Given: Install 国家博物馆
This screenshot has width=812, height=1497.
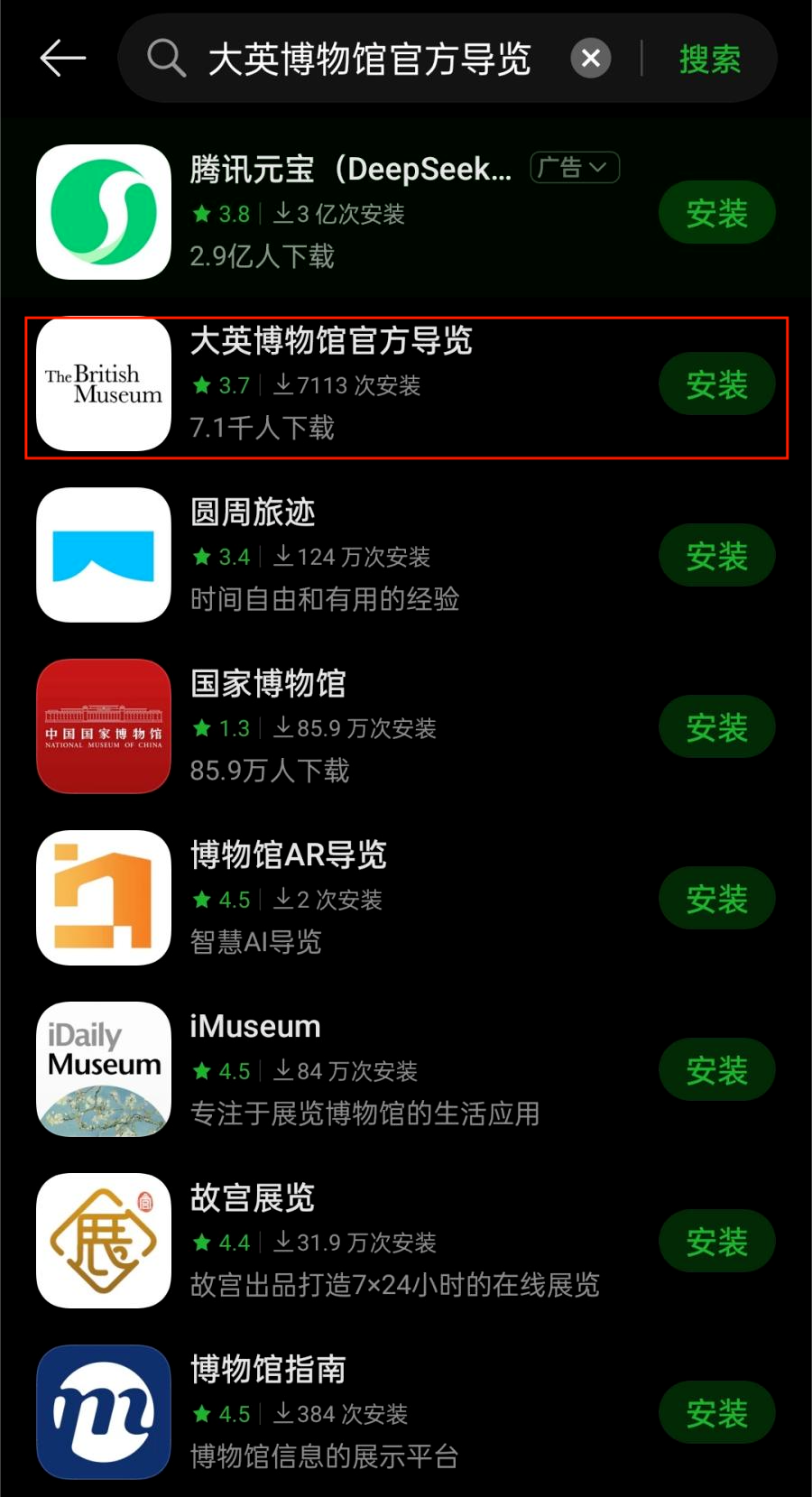Looking at the screenshot, I should pos(716,727).
